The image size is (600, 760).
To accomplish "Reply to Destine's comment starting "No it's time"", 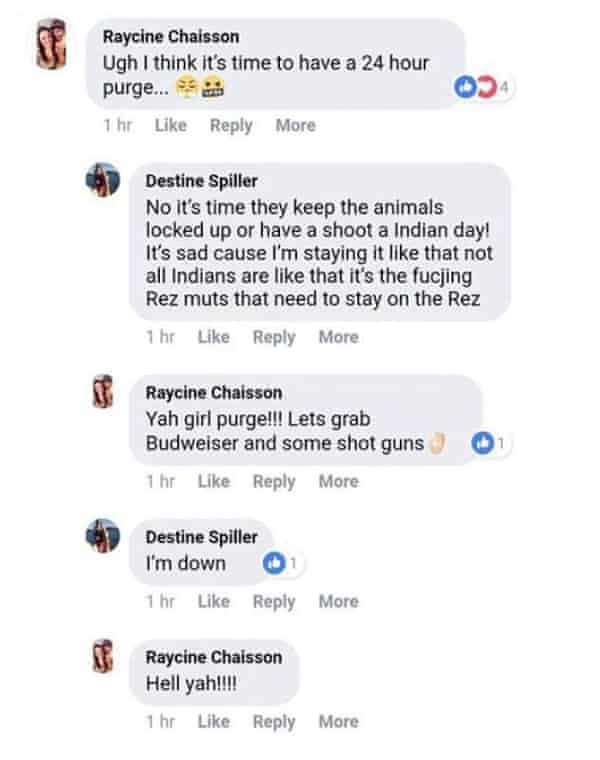I will [274, 337].
